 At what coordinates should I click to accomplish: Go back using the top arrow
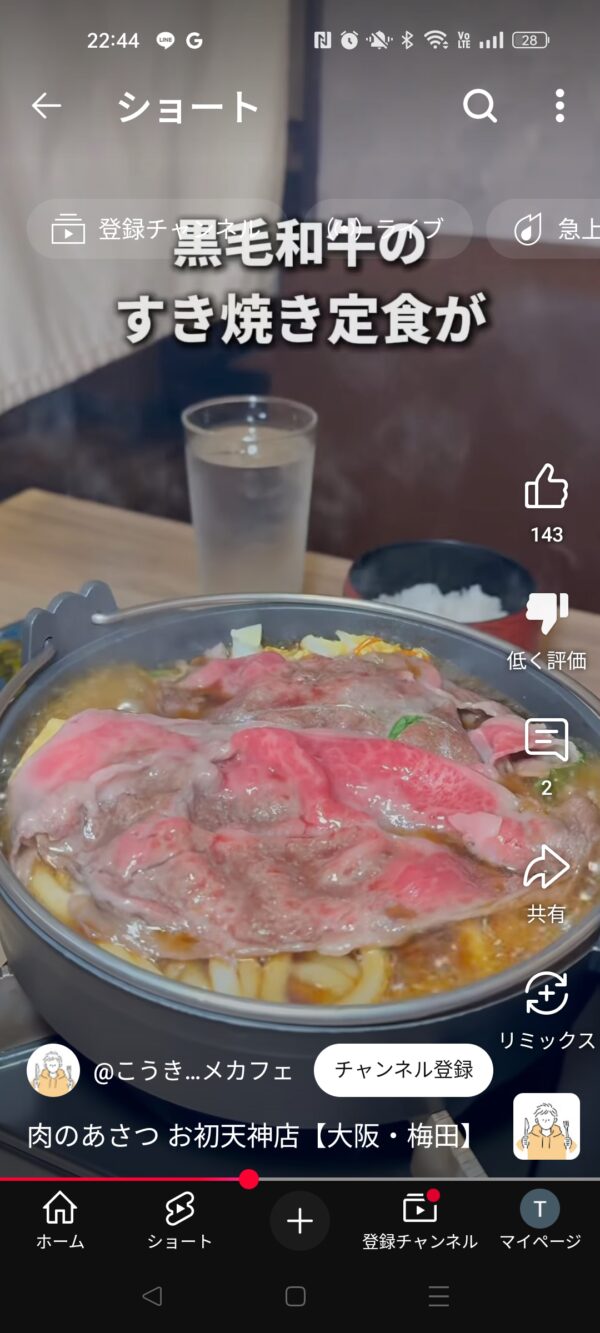46,106
